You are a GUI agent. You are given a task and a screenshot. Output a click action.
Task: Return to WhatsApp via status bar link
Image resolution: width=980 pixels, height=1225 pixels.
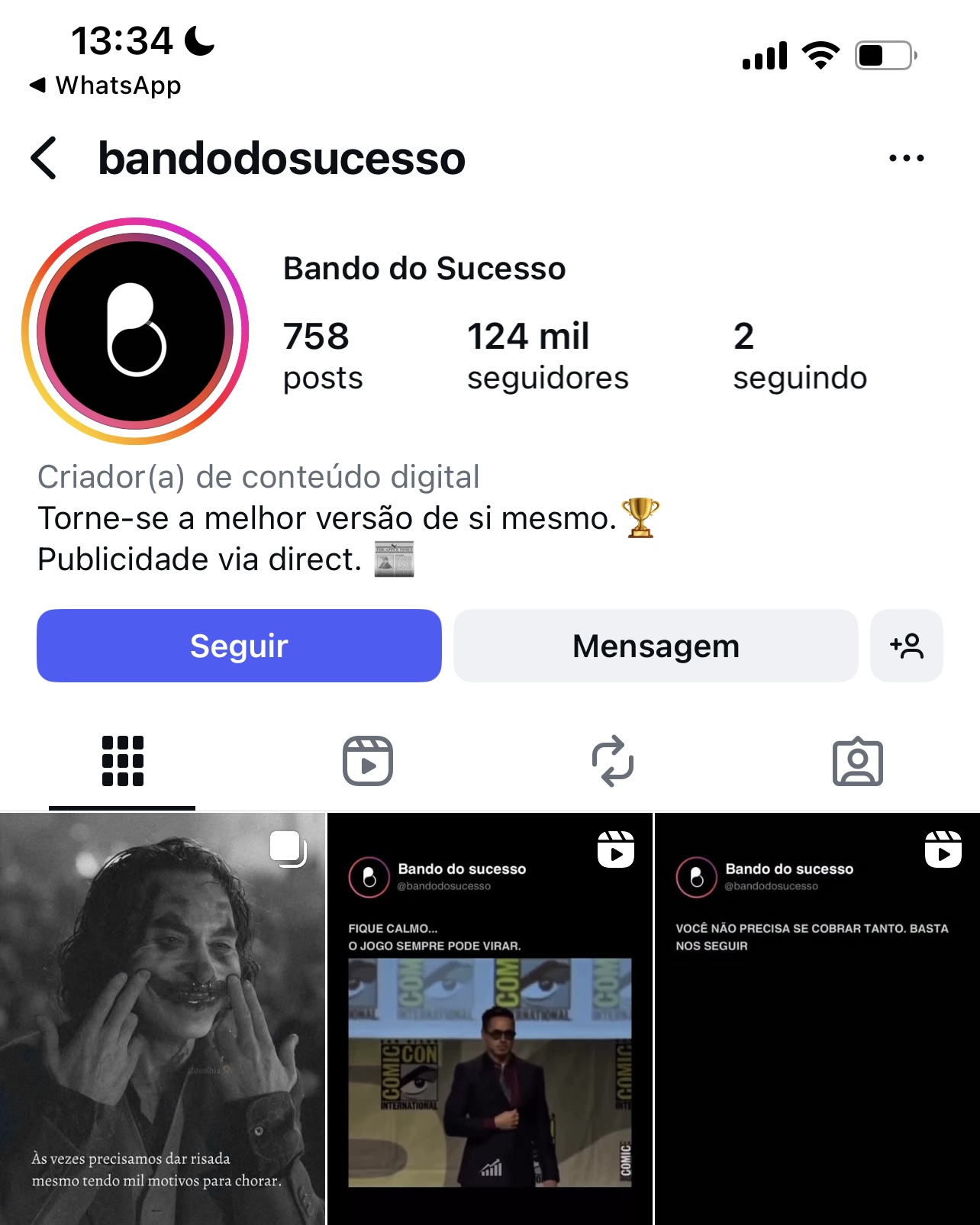click(105, 85)
